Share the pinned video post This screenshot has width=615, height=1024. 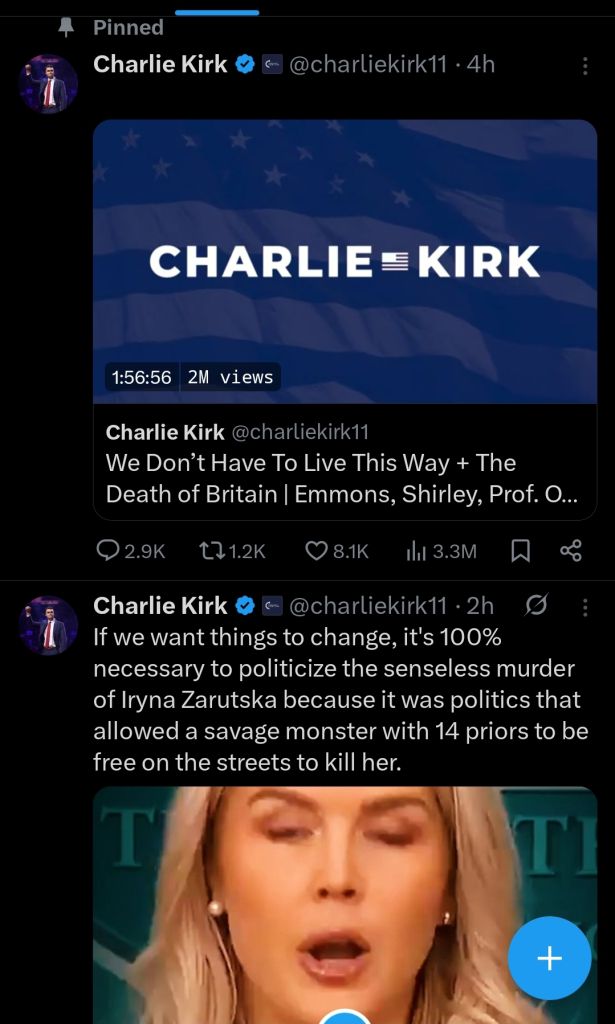pos(571,550)
